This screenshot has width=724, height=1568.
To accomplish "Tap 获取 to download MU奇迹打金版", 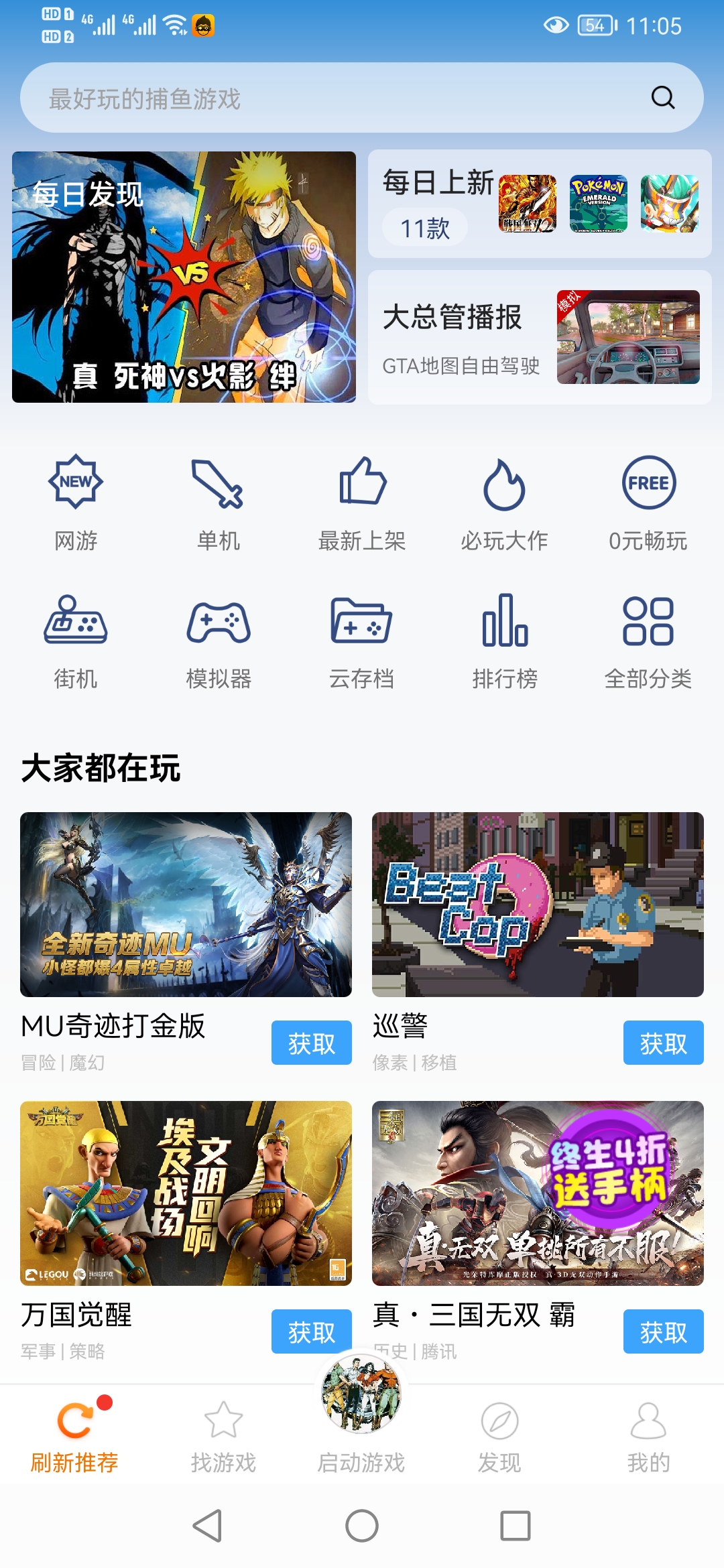I will pyautogui.click(x=311, y=1043).
